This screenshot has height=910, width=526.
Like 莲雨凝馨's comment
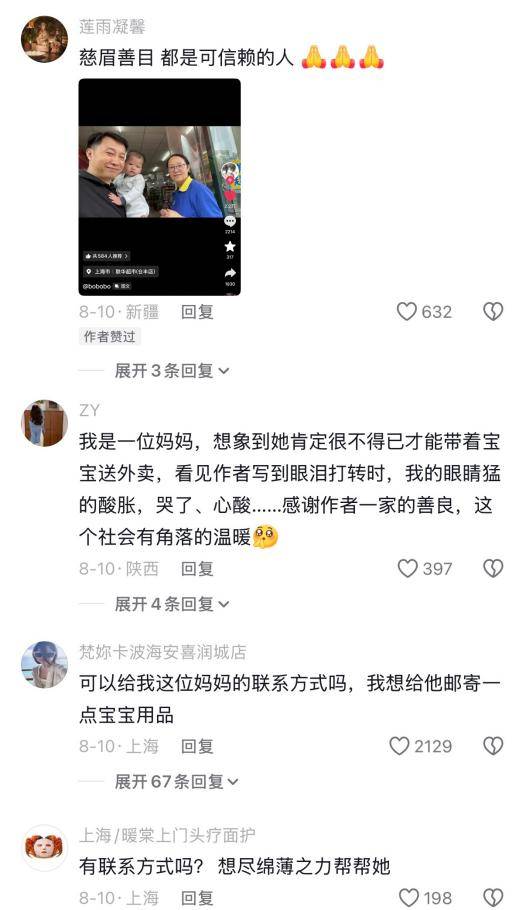click(x=407, y=312)
